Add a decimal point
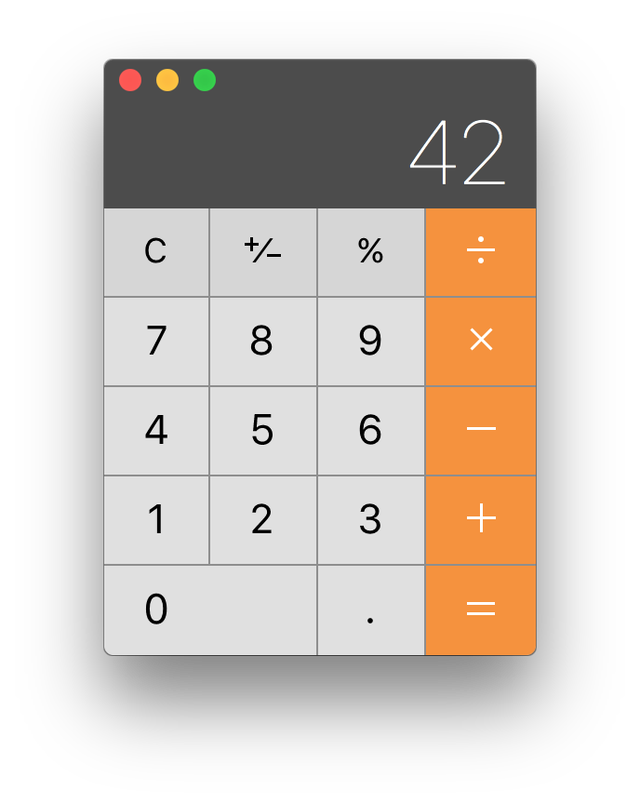The image size is (640, 804). pyautogui.click(x=371, y=609)
